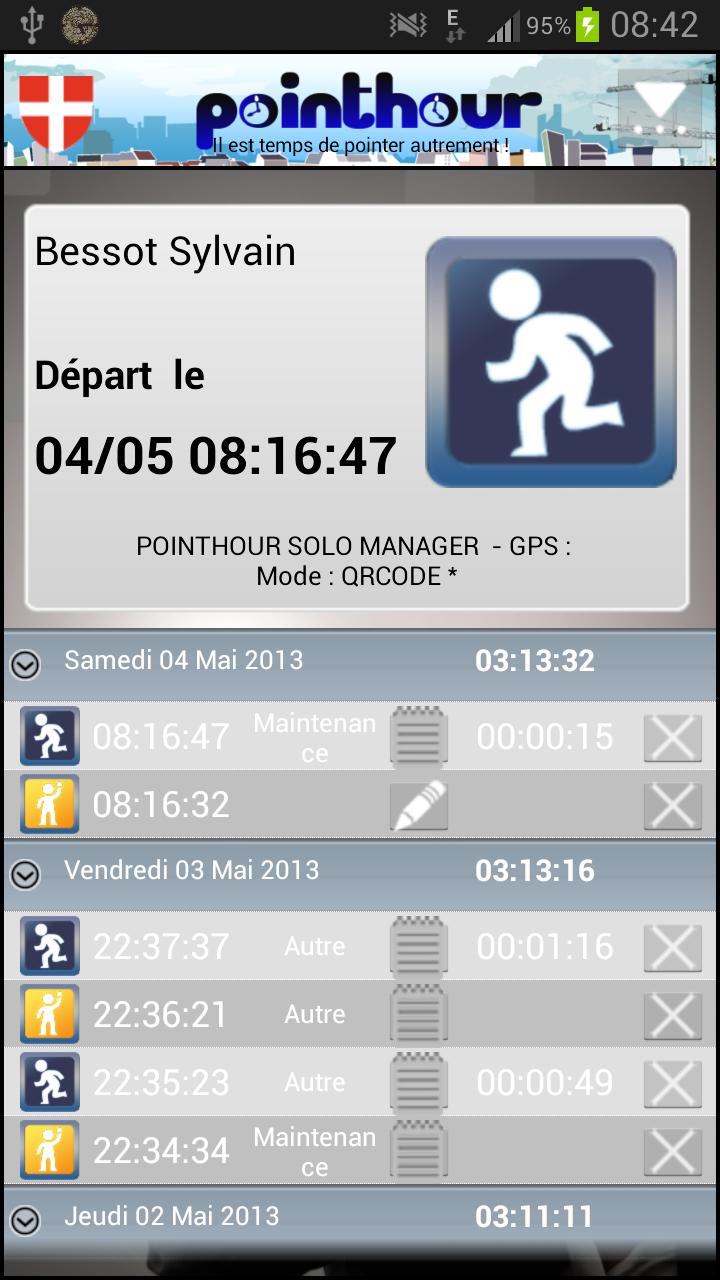The image size is (720, 1280).
Task: Open the note icon for 22:35:23 entry
Action: (x=418, y=1083)
